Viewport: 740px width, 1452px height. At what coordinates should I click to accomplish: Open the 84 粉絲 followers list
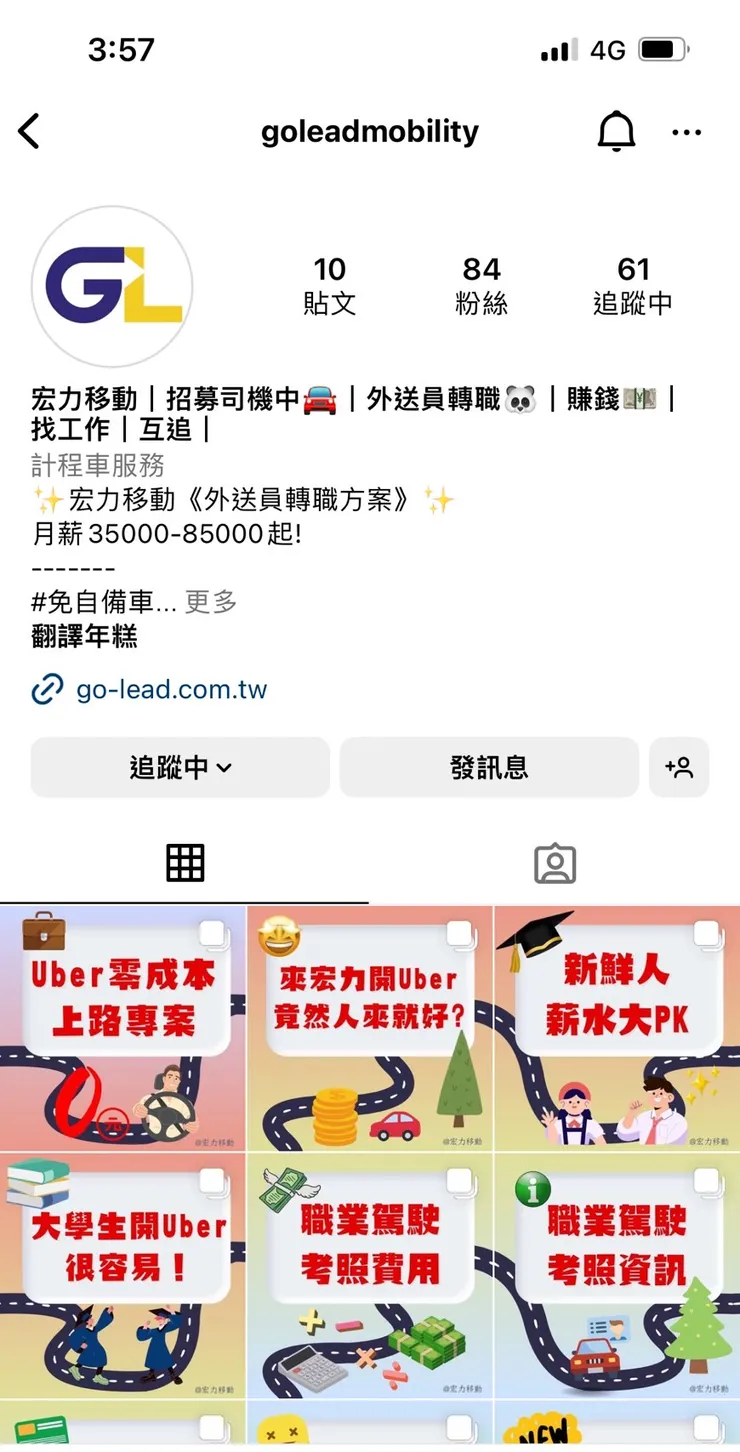tap(481, 285)
